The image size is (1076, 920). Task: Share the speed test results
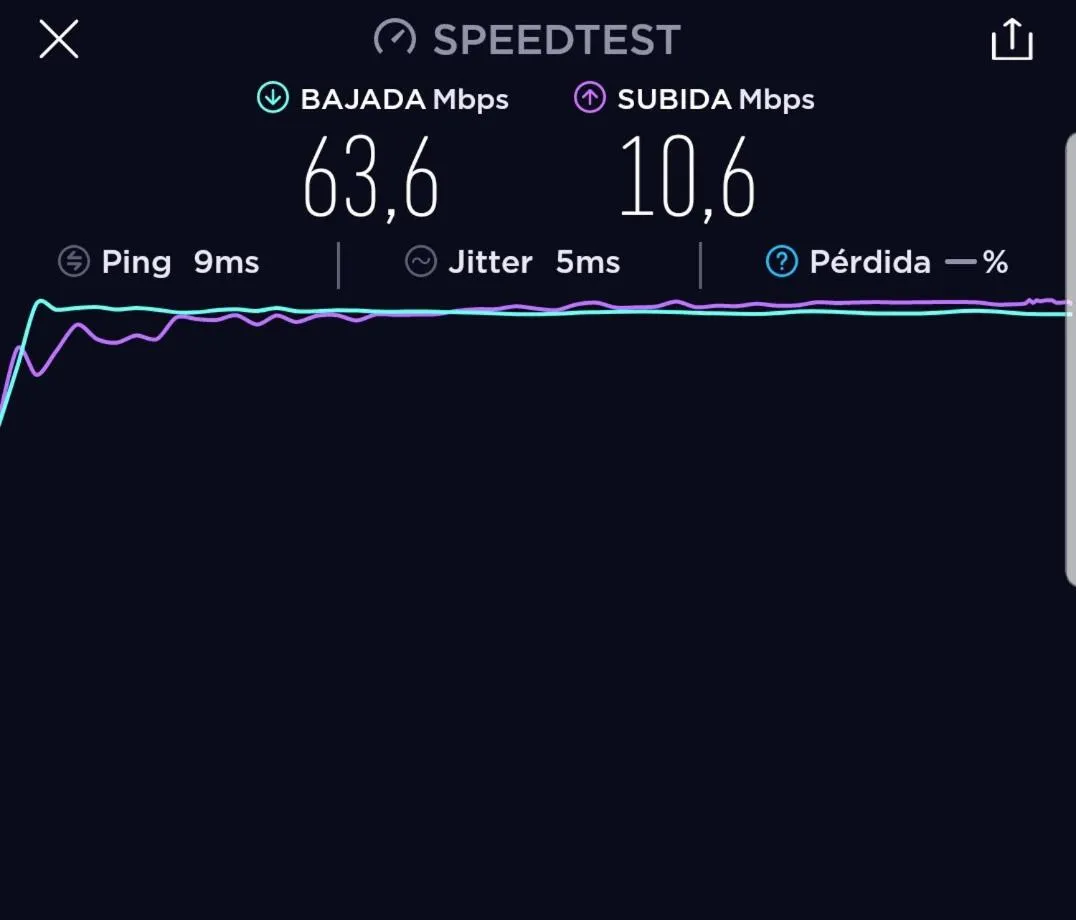(x=1011, y=40)
